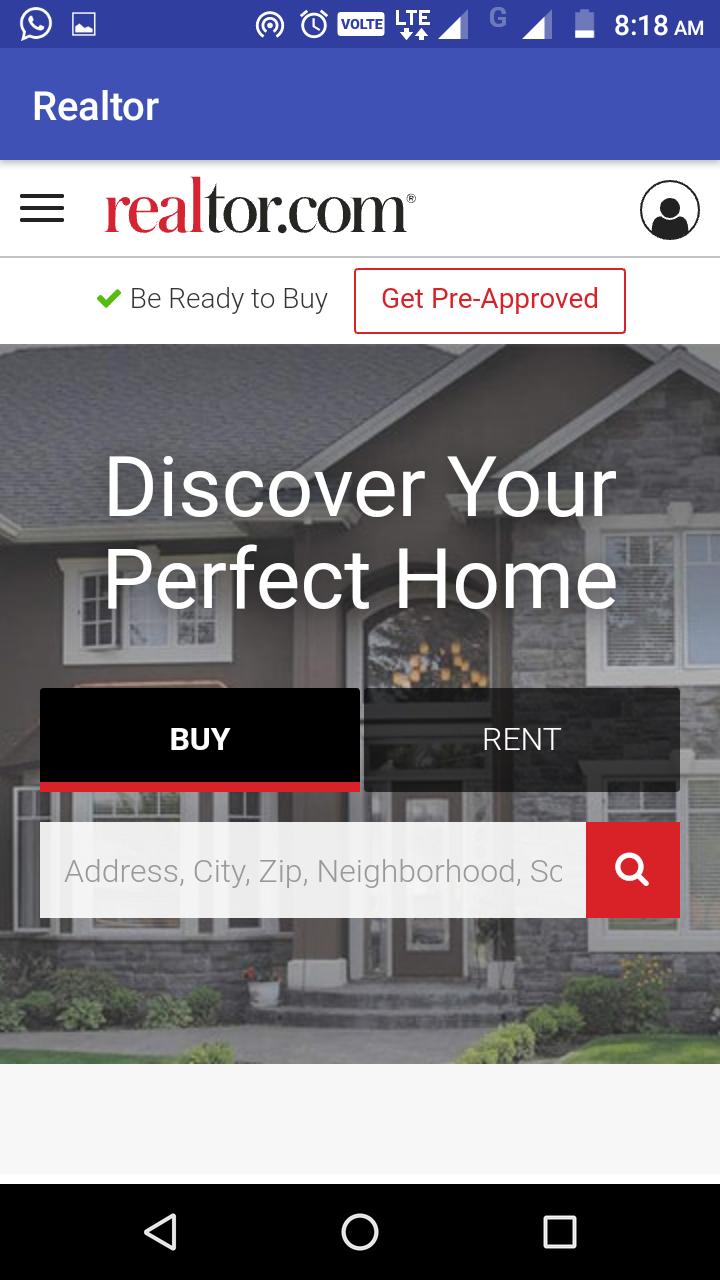
Task: Select the BUY tab
Action: 200,739
